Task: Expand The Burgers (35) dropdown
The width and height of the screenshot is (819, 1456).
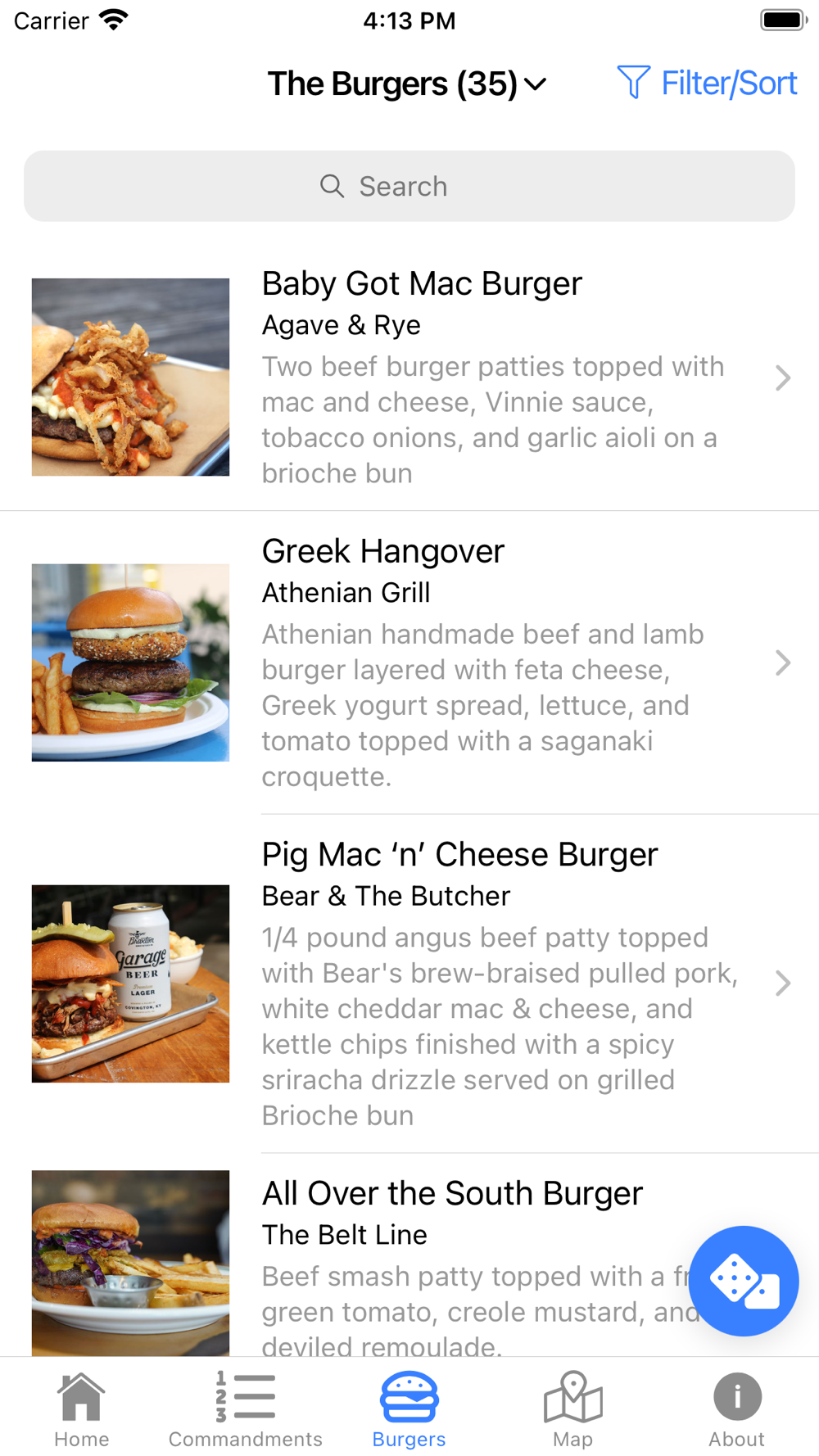Action: [x=407, y=84]
